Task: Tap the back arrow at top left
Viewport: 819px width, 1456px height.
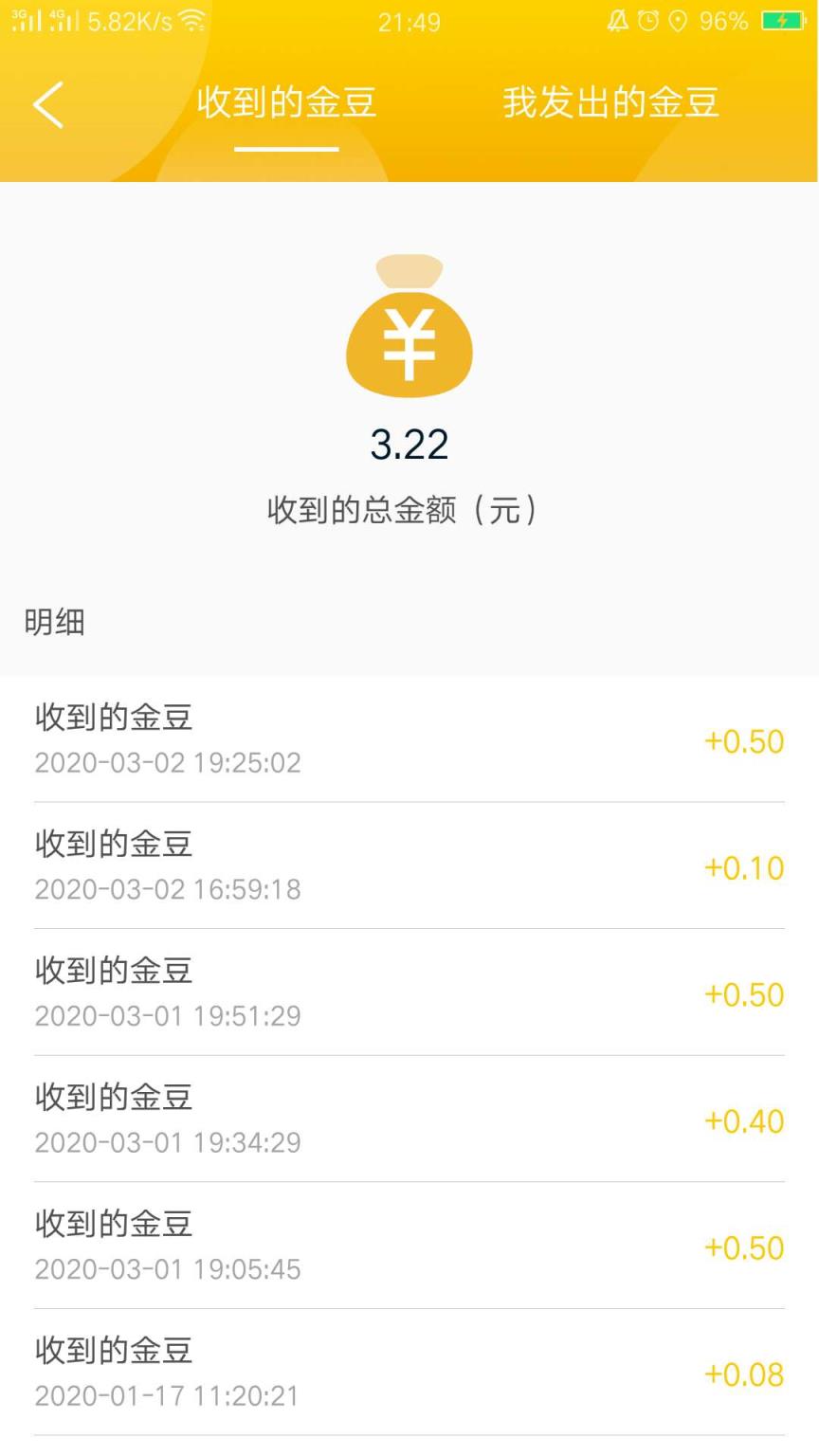Action: [x=47, y=104]
